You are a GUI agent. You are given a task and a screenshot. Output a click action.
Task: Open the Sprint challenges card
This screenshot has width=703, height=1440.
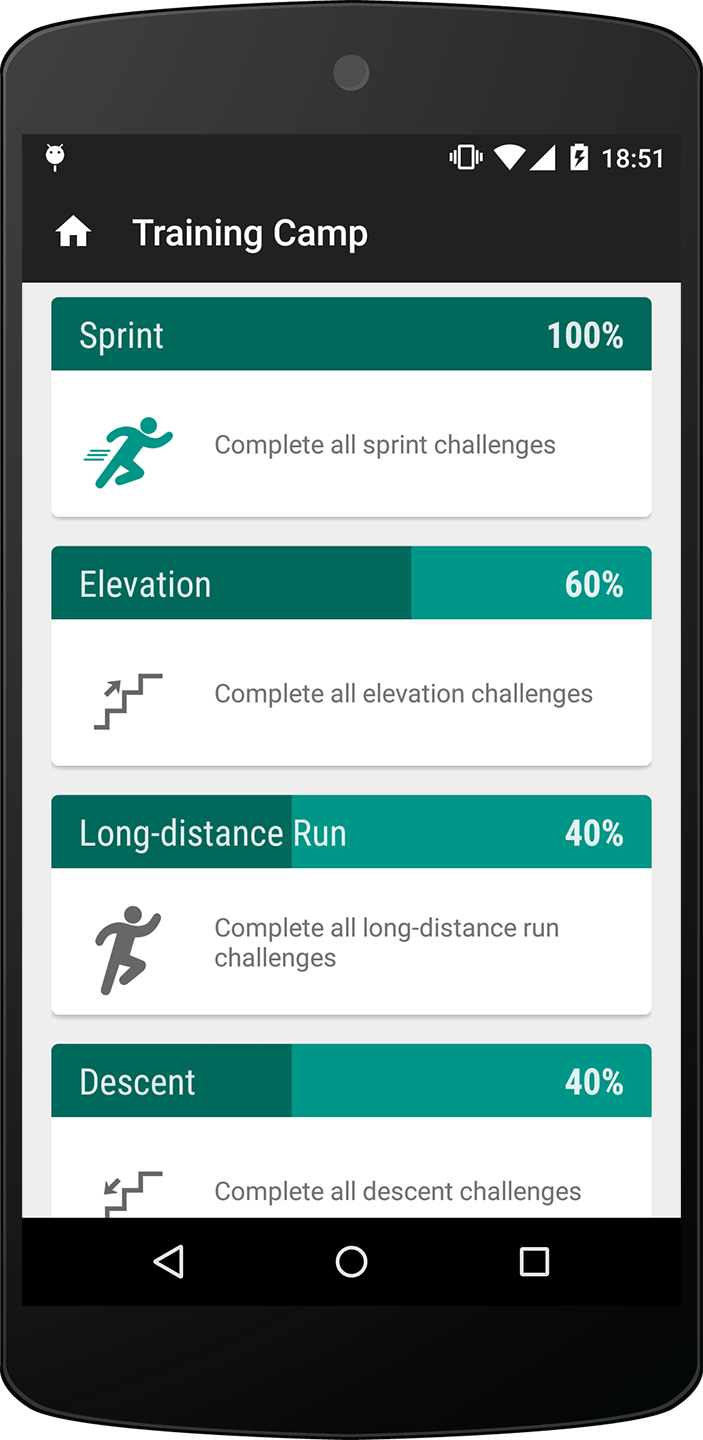(x=351, y=407)
